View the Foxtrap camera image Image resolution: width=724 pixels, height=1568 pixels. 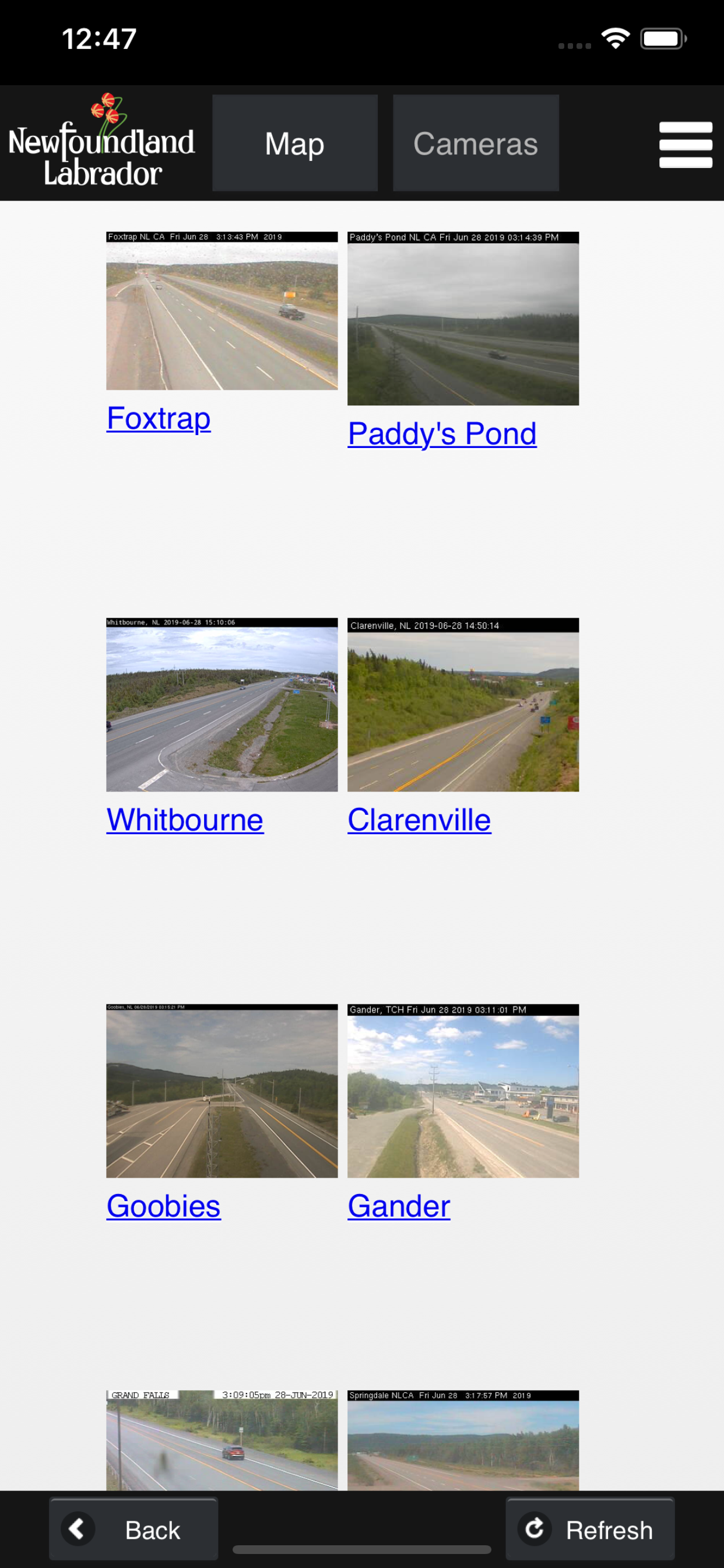coord(222,310)
